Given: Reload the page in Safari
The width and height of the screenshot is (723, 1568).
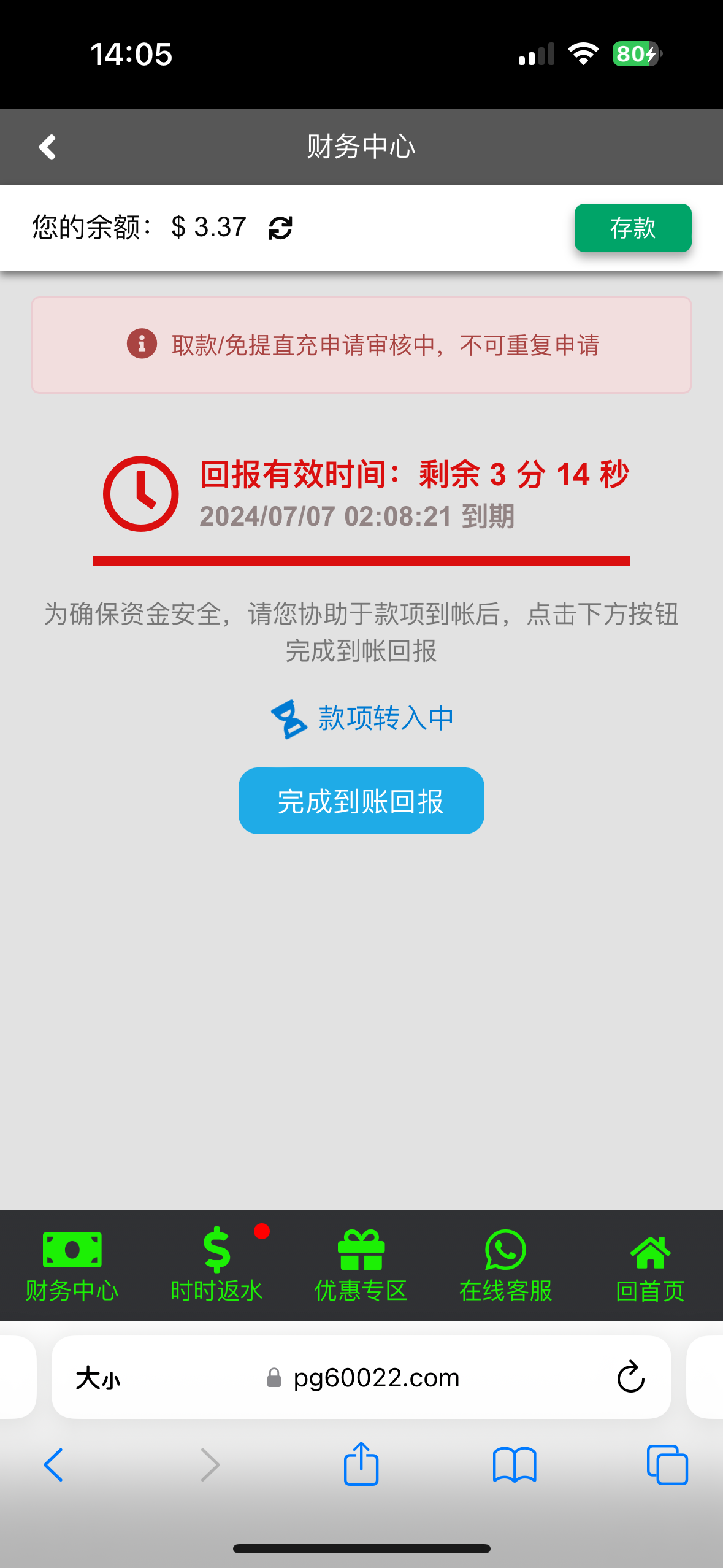Looking at the screenshot, I should [630, 1377].
